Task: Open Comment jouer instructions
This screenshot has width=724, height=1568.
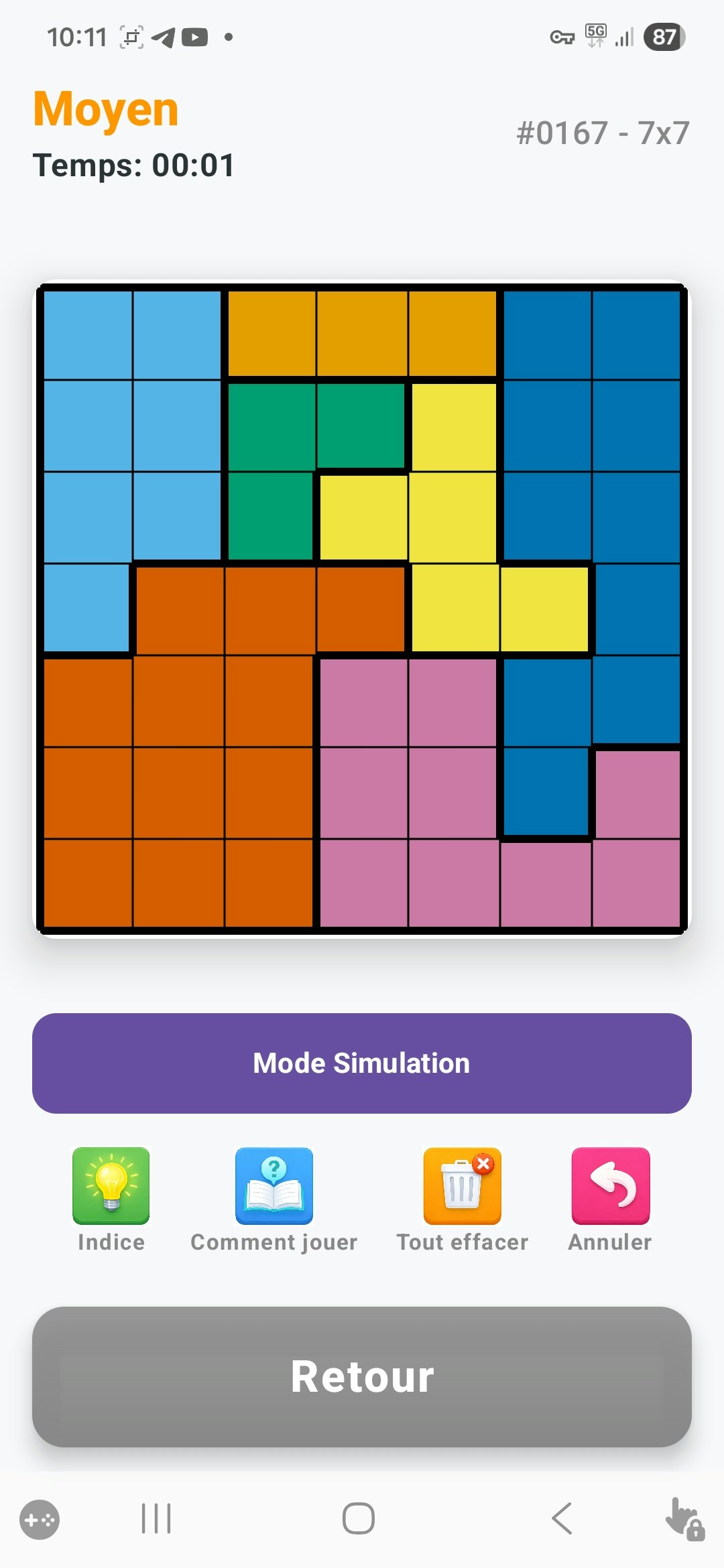Action: (274, 1199)
